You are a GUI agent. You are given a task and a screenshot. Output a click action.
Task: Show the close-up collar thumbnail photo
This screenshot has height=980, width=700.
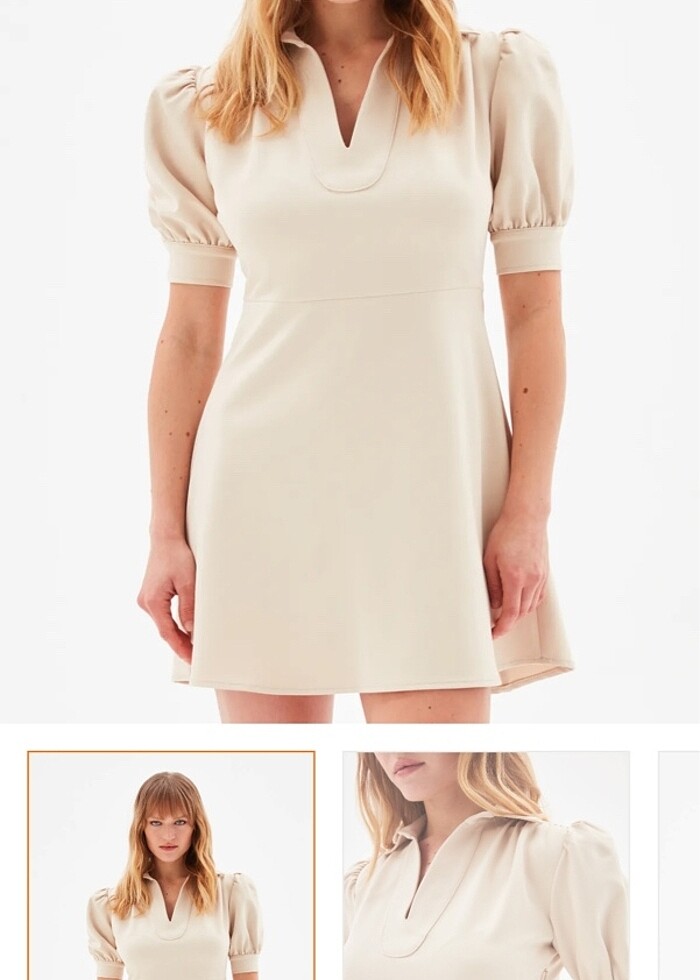coord(486,865)
